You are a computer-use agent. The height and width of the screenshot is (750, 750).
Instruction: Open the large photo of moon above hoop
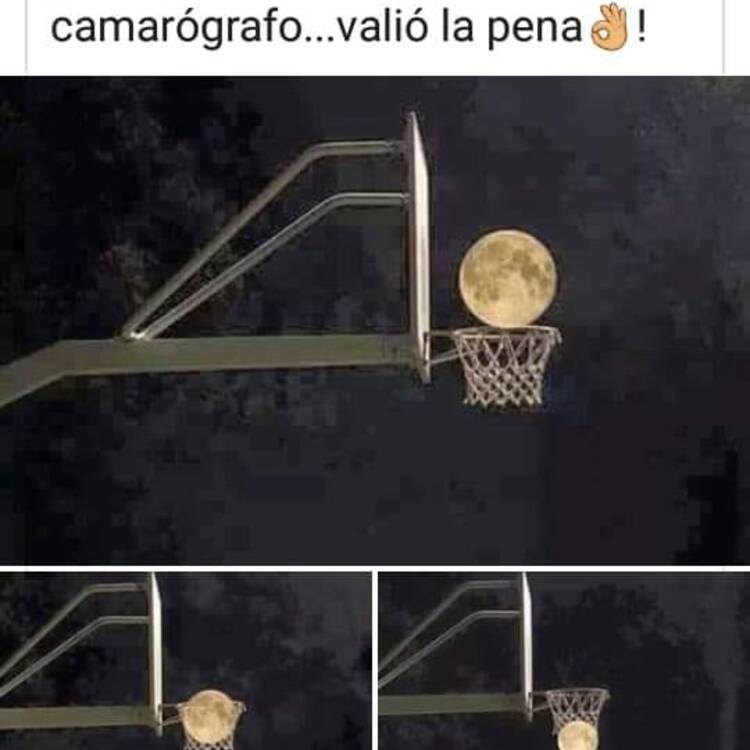click(x=375, y=320)
